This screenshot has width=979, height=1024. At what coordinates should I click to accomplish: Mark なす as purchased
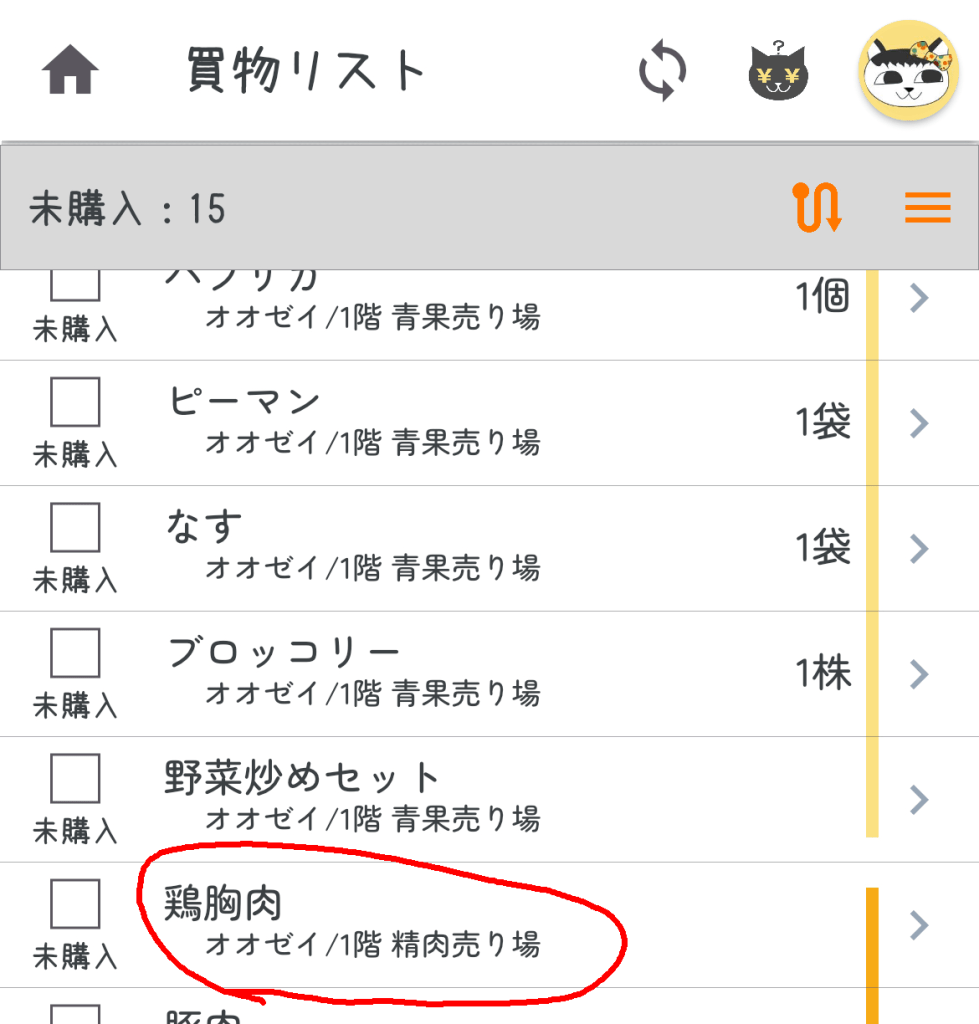point(75,527)
